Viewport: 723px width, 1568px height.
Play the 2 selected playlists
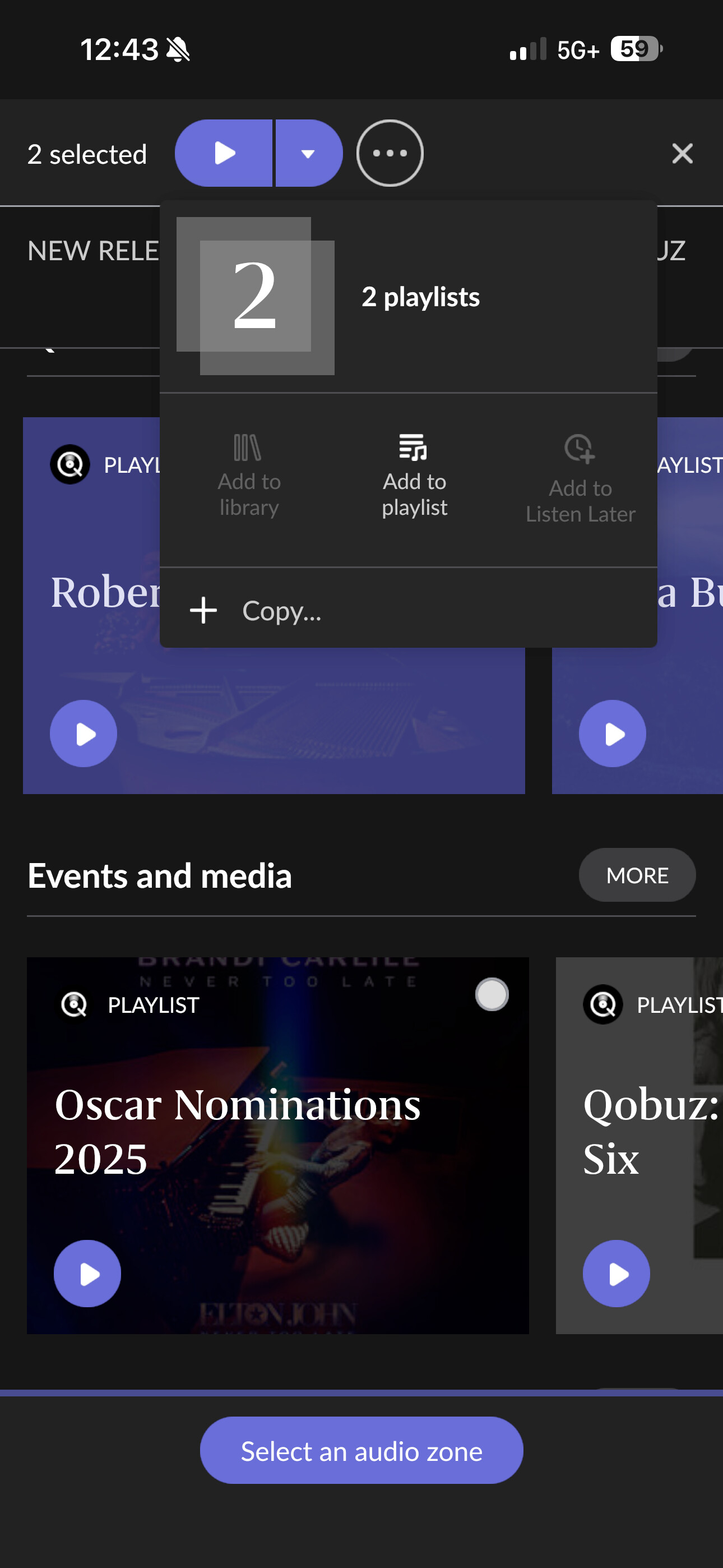coord(224,154)
